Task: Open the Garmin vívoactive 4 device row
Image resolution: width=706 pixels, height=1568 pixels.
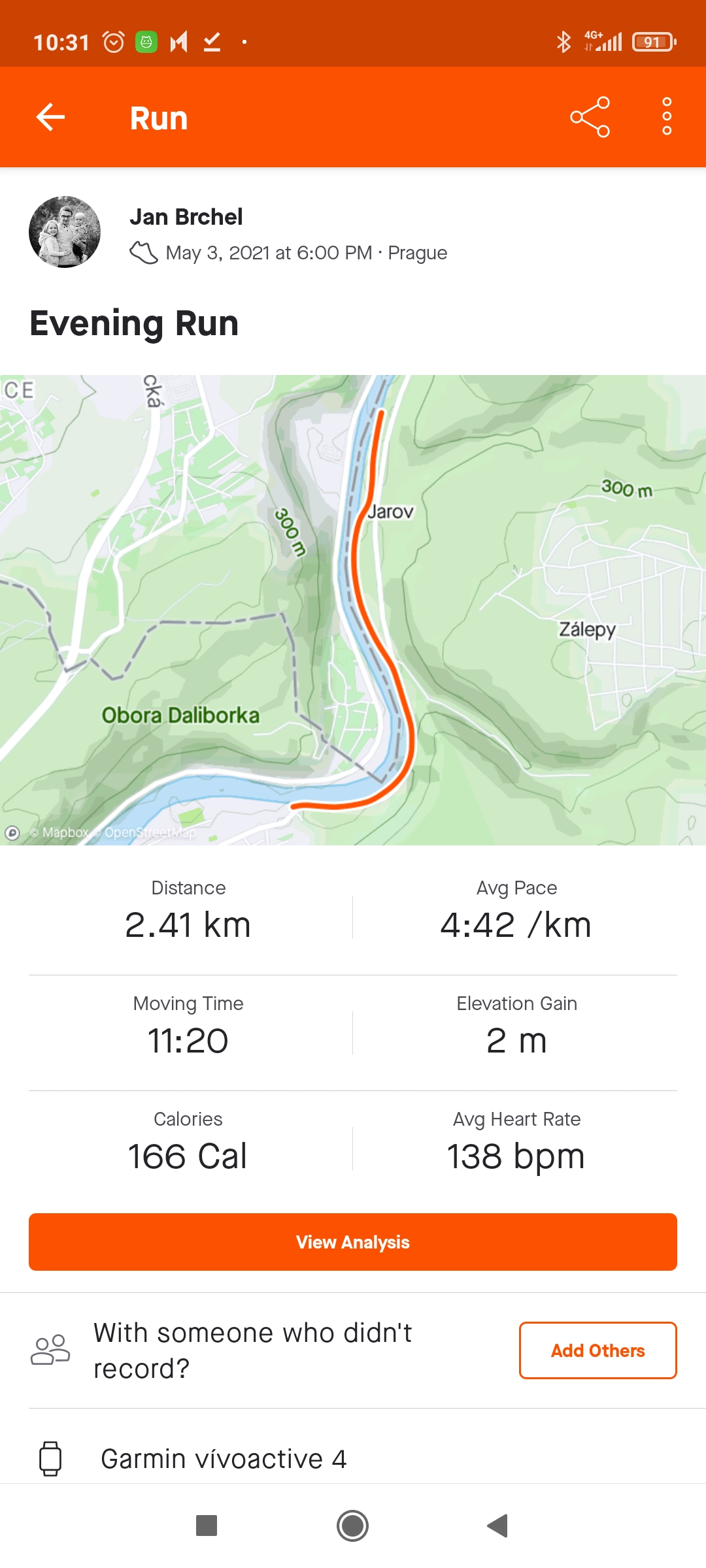Action: 353,1458
